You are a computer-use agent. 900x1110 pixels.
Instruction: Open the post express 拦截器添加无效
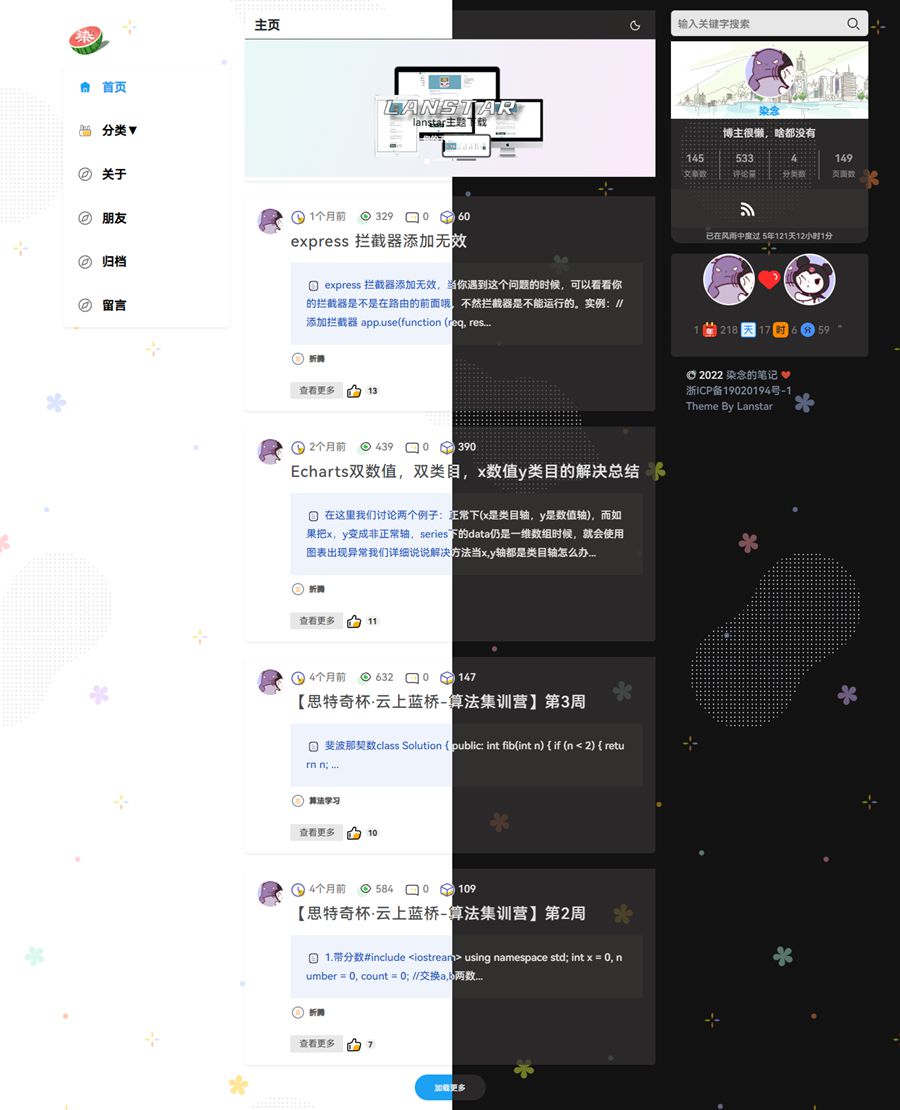(x=379, y=241)
